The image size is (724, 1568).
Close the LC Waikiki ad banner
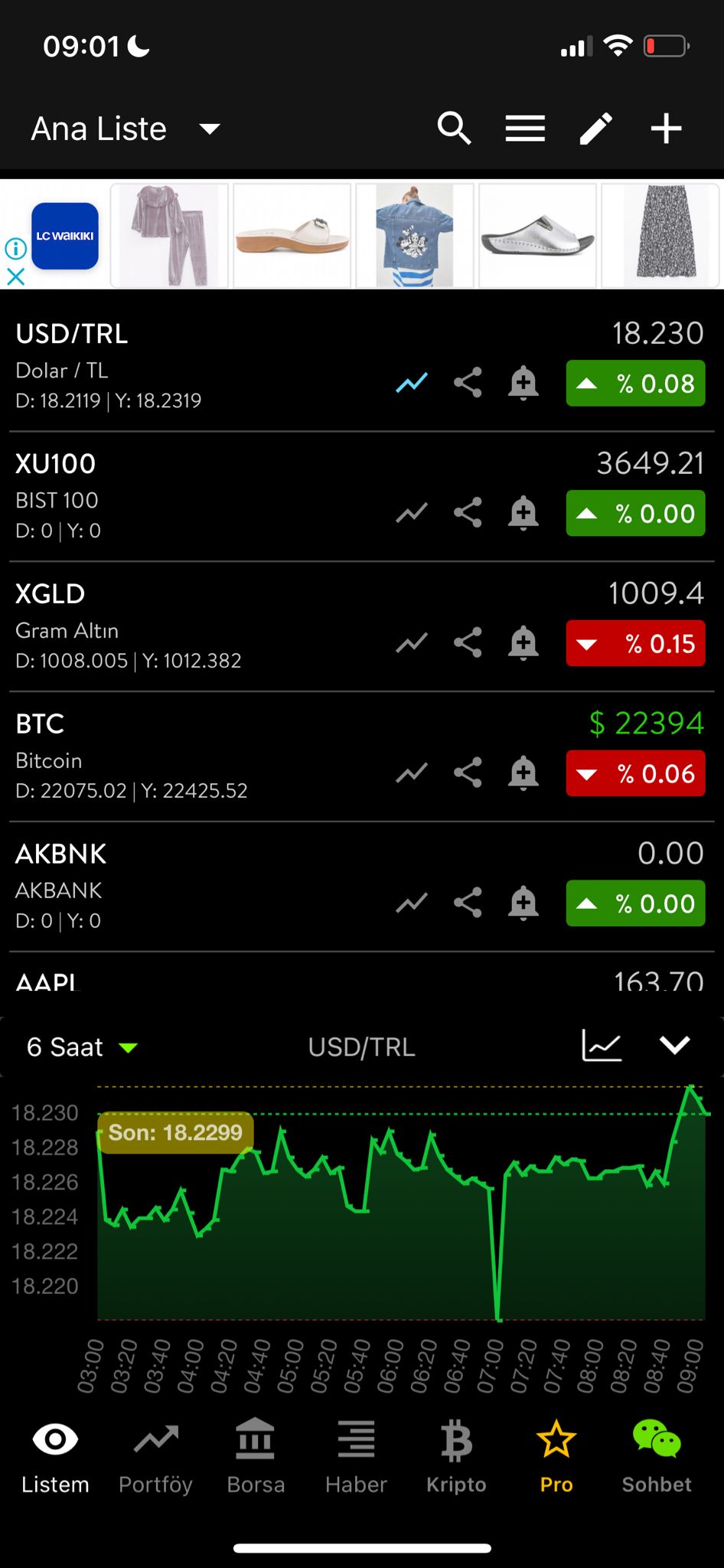click(15, 277)
